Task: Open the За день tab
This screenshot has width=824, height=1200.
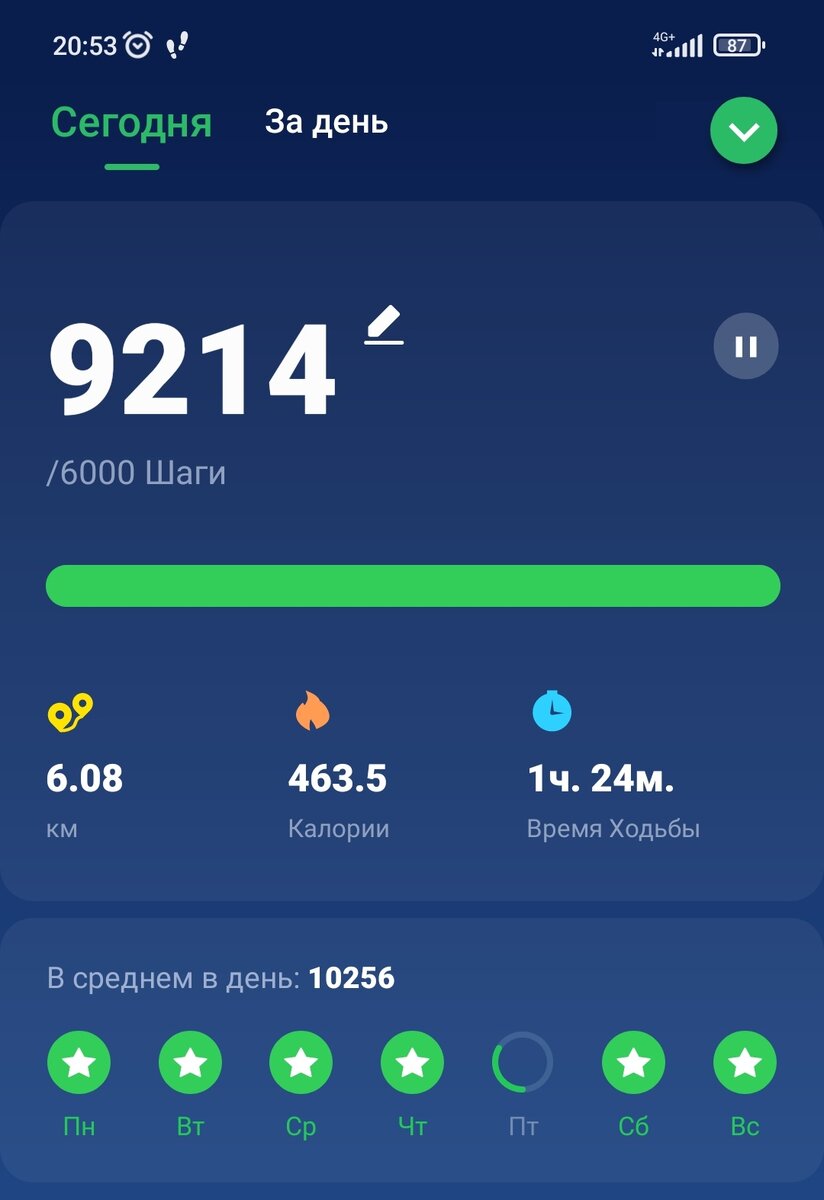Action: (326, 123)
